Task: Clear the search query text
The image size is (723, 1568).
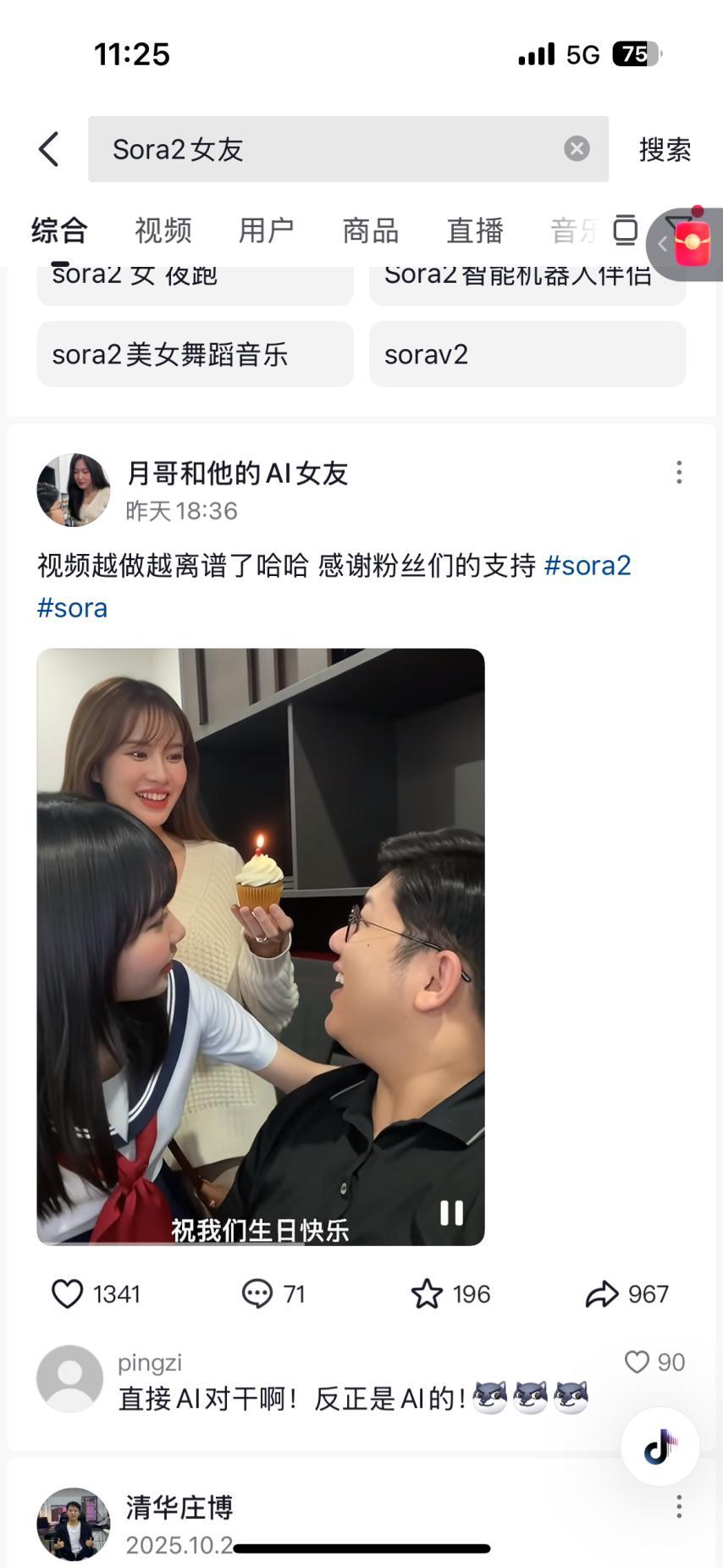Action: [x=577, y=149]
